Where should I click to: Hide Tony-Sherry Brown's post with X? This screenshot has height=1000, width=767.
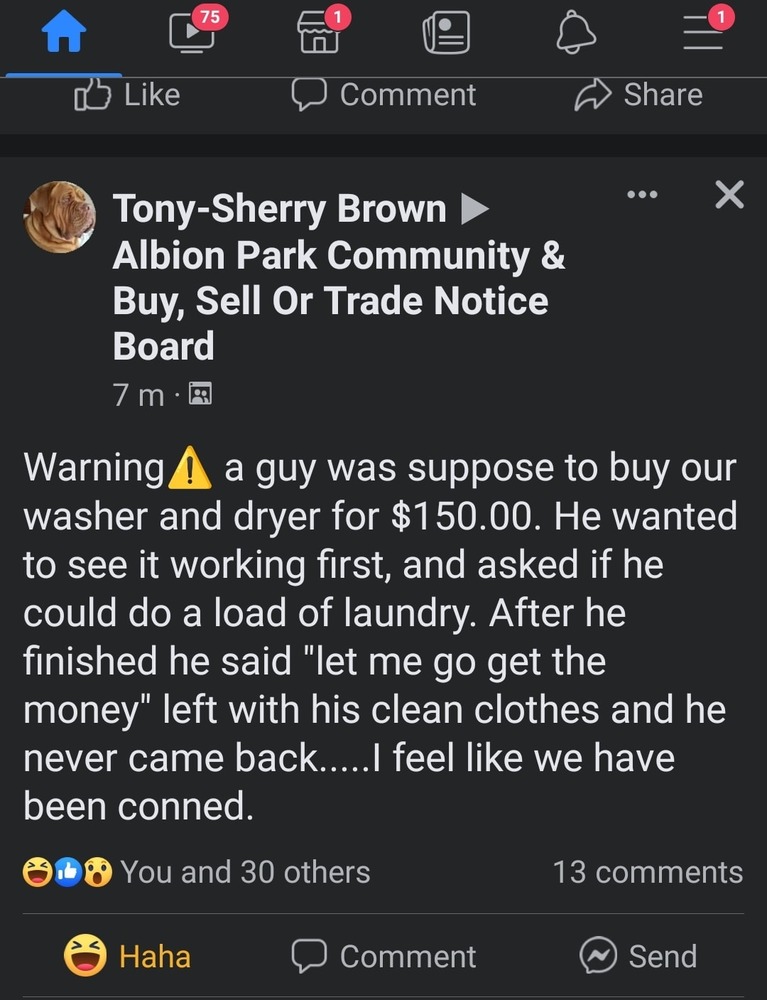[730, 195]
